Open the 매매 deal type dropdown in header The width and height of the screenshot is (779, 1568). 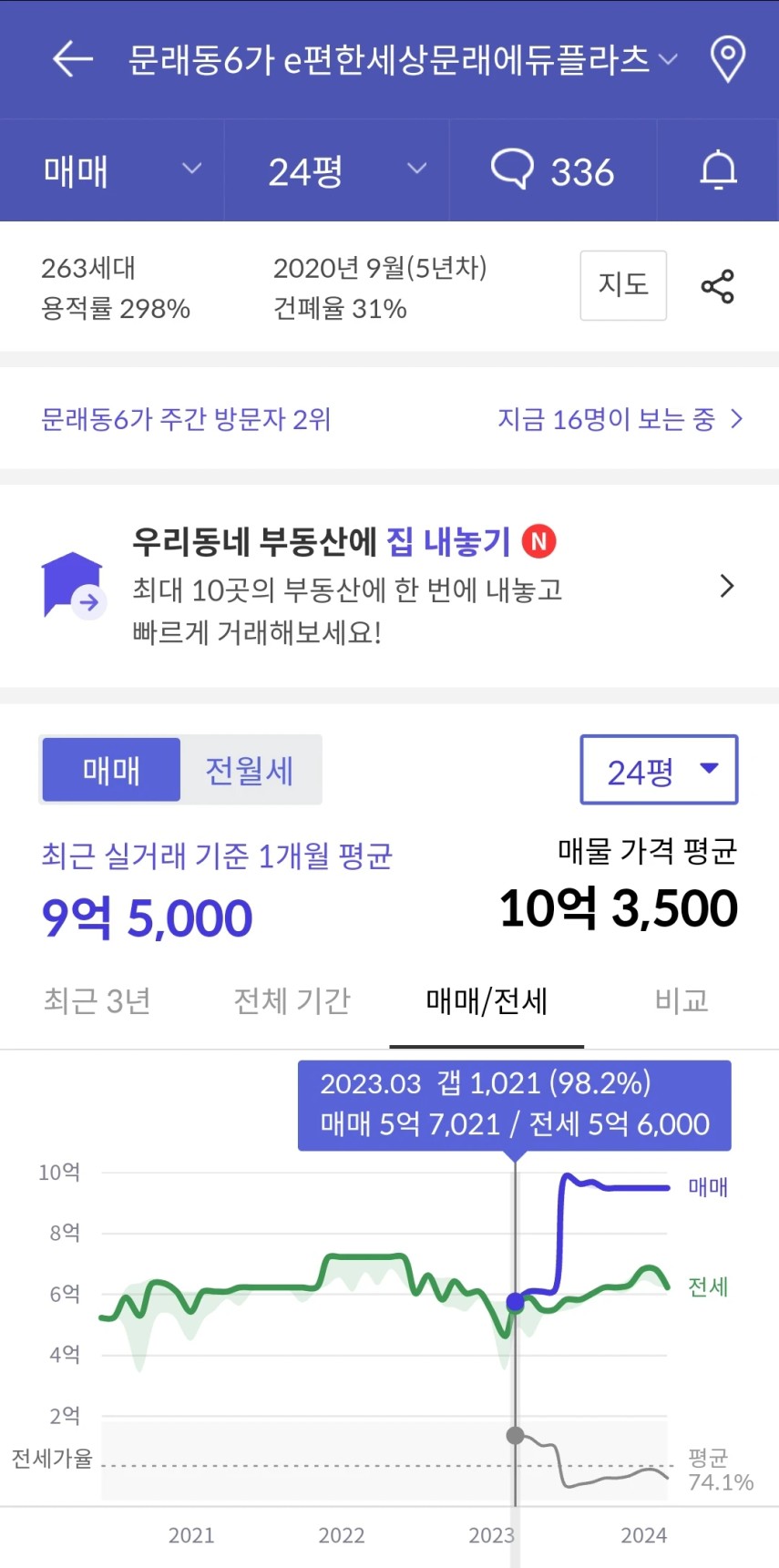point(112,170)
